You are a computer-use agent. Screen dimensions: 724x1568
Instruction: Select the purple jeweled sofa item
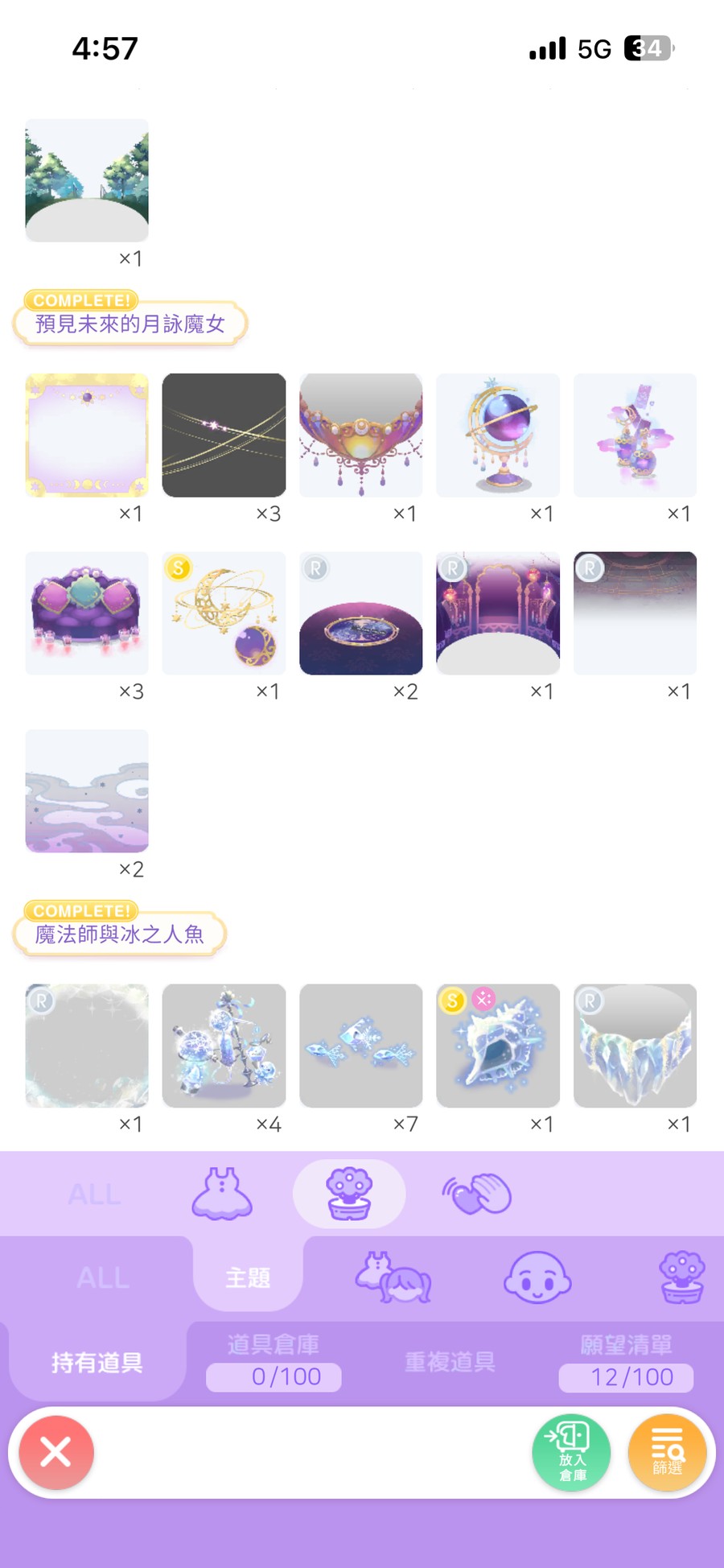(87, 613)
